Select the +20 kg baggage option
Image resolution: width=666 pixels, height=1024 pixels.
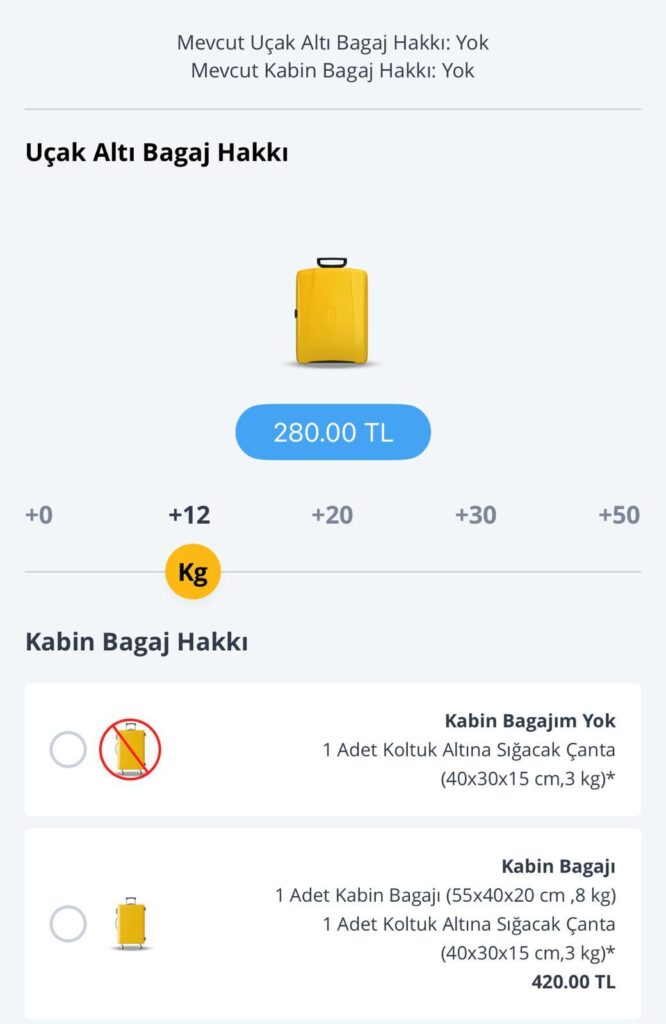point(332,516)
